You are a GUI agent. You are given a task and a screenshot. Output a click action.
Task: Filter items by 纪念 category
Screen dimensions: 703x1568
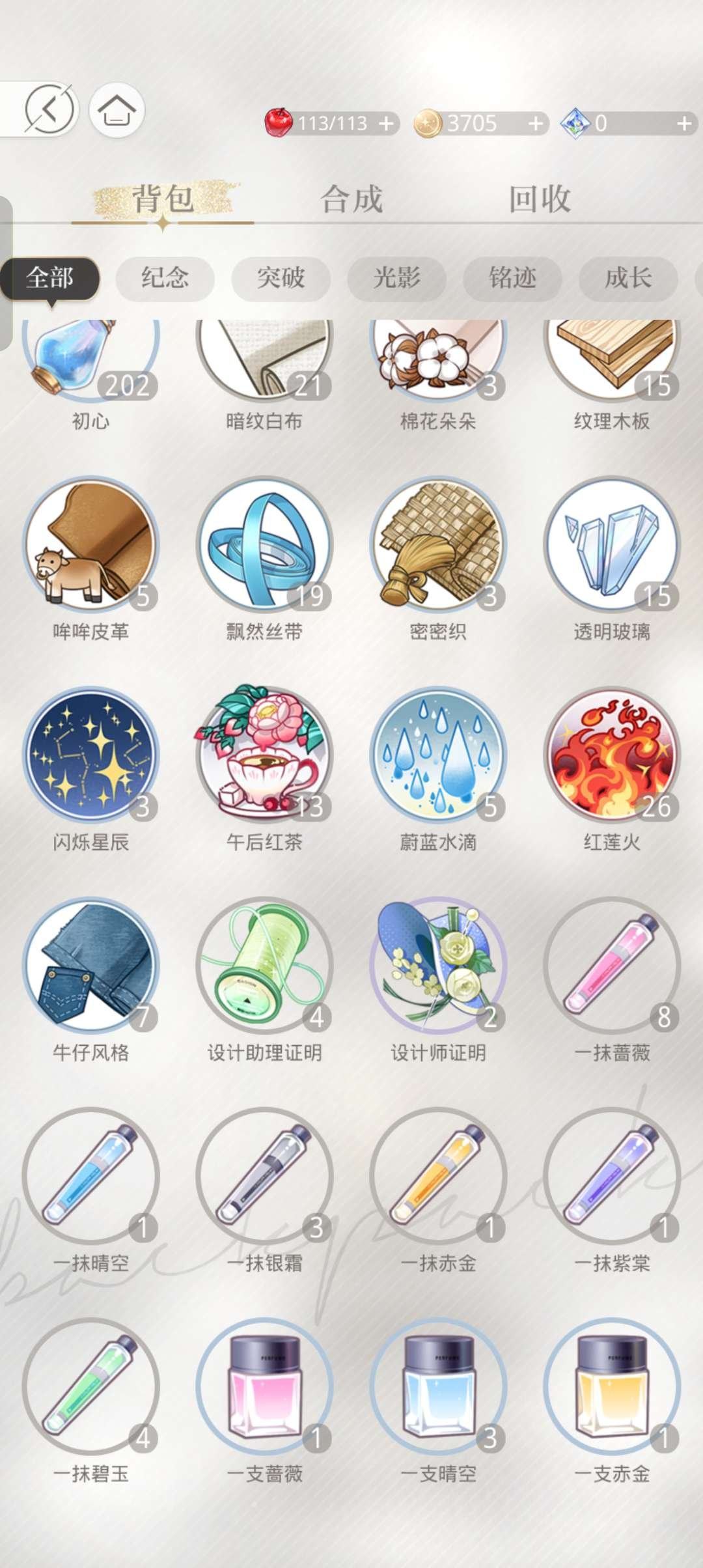[x=165, y=279]
